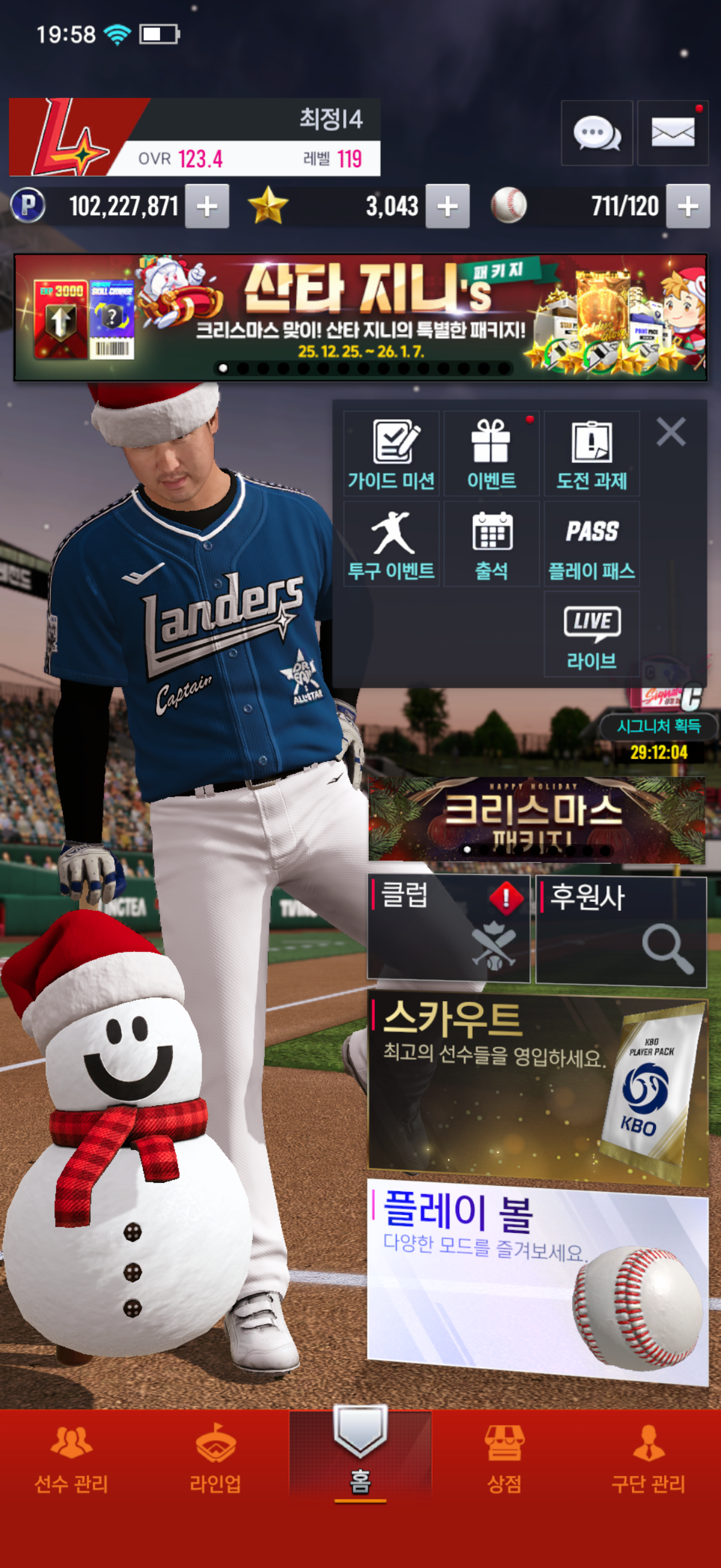The width and height of the screenshot is (721, 1568).
Task: Open the 후원사 card
Action: 621,929
